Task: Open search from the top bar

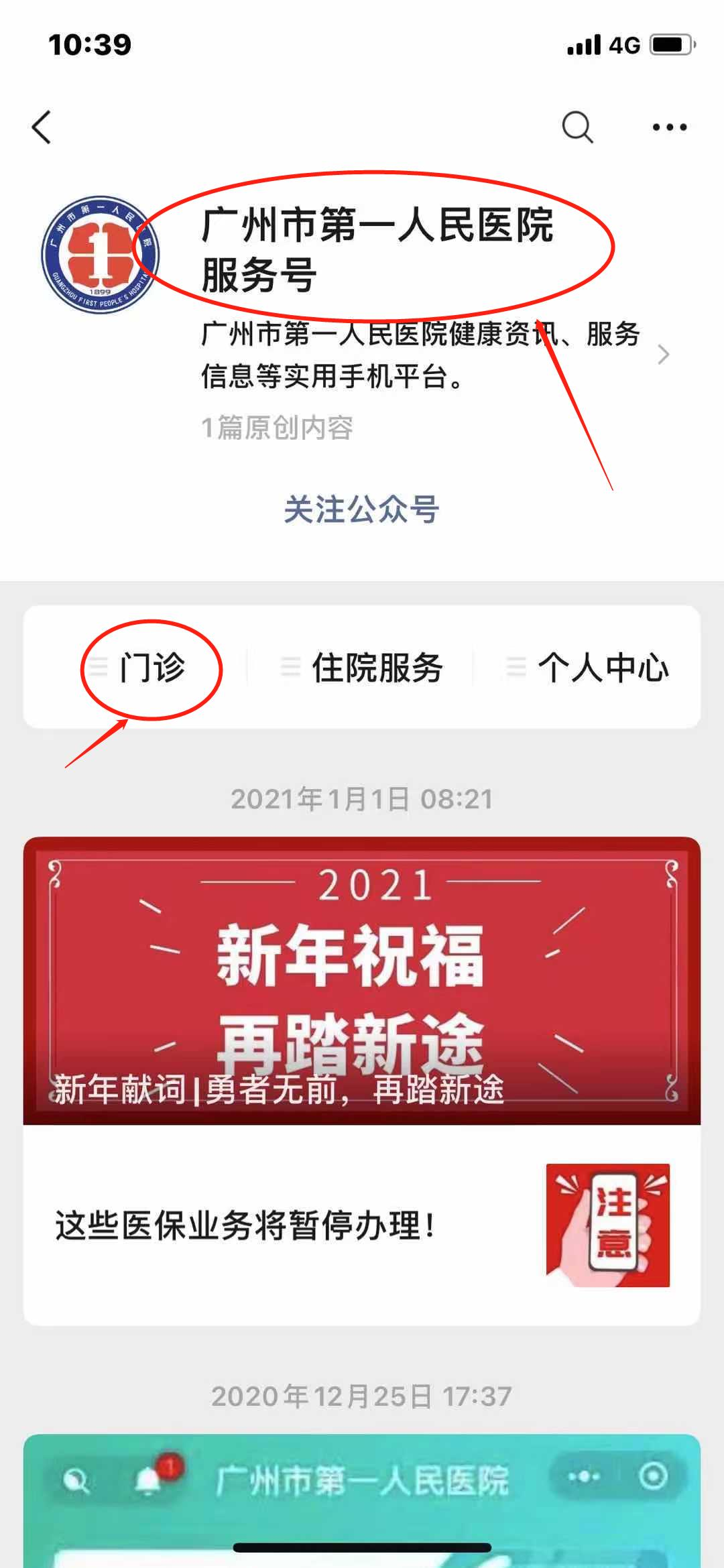Action: click(577, 127)
